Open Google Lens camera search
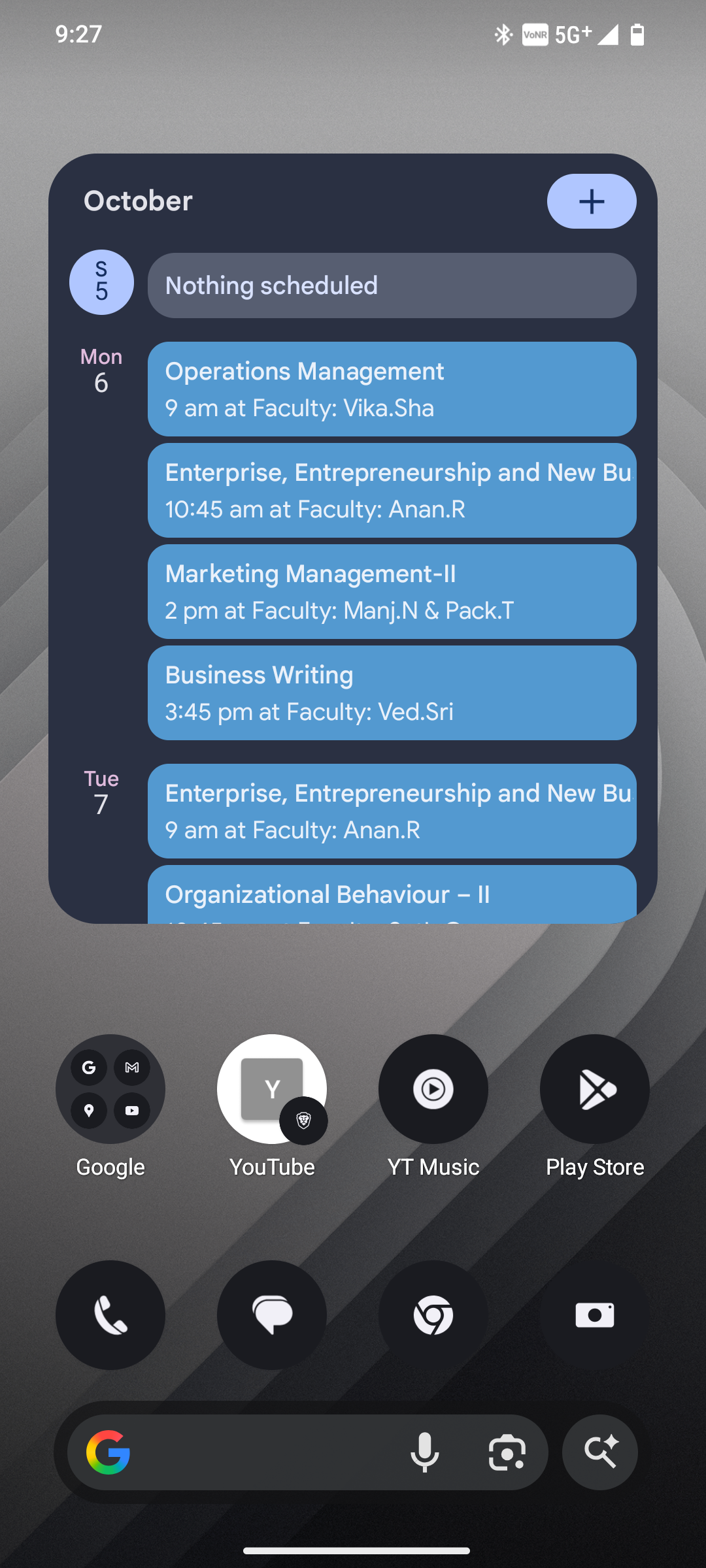This screenshot has width=706, height=1568. click(x=507, y=1452)
